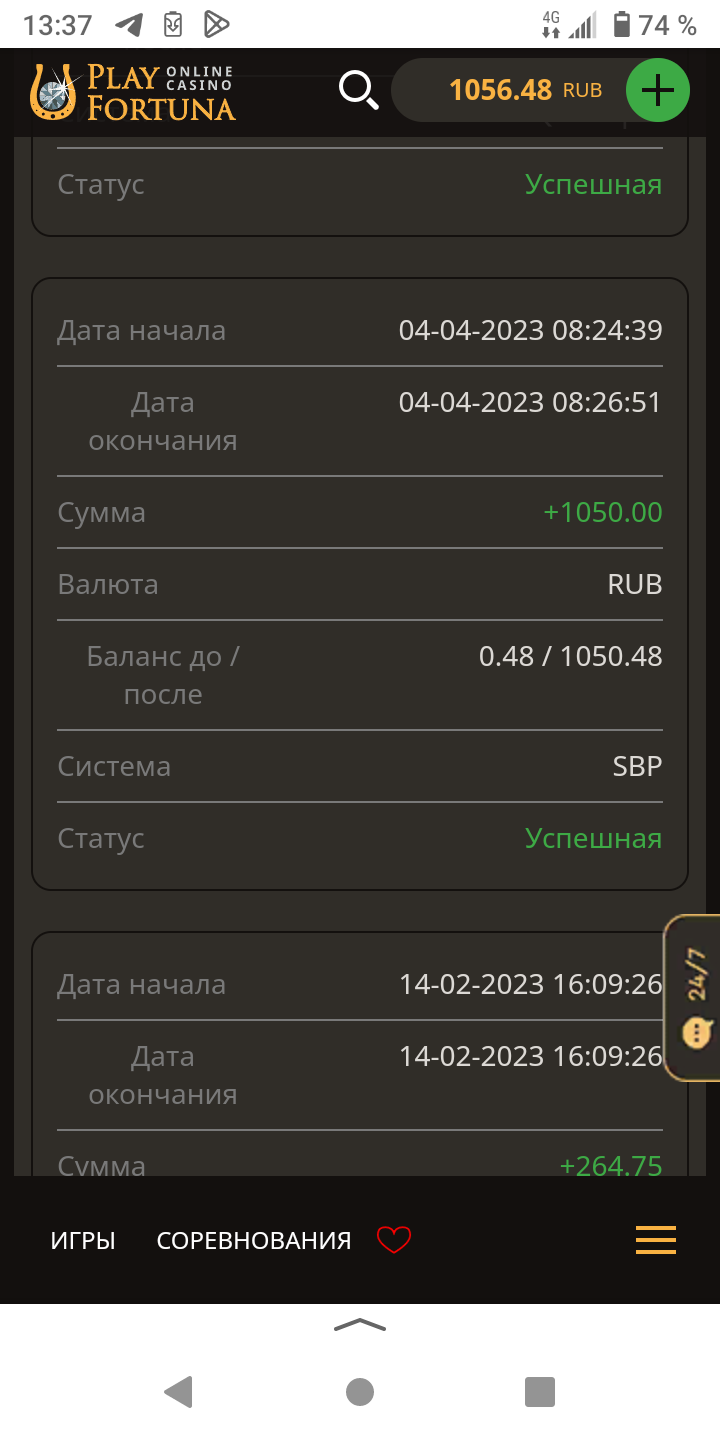Viewport: 720px width, 1440px height.
Task: Go to ИГРЫ section
Action: pyautogui.click(x=83, y=1241)
